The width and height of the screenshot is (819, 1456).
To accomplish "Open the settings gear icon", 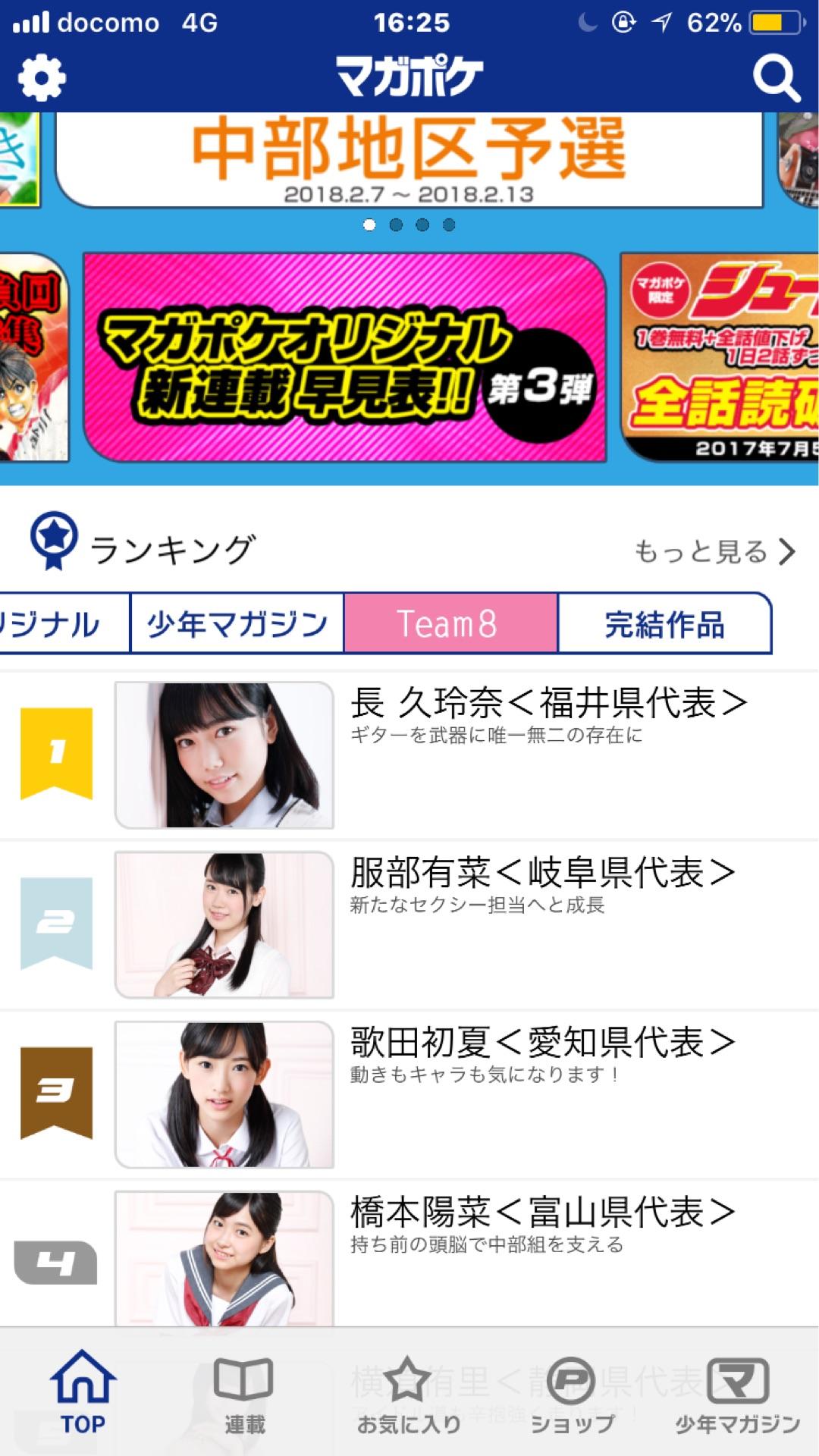I will (x=42, y=77).
